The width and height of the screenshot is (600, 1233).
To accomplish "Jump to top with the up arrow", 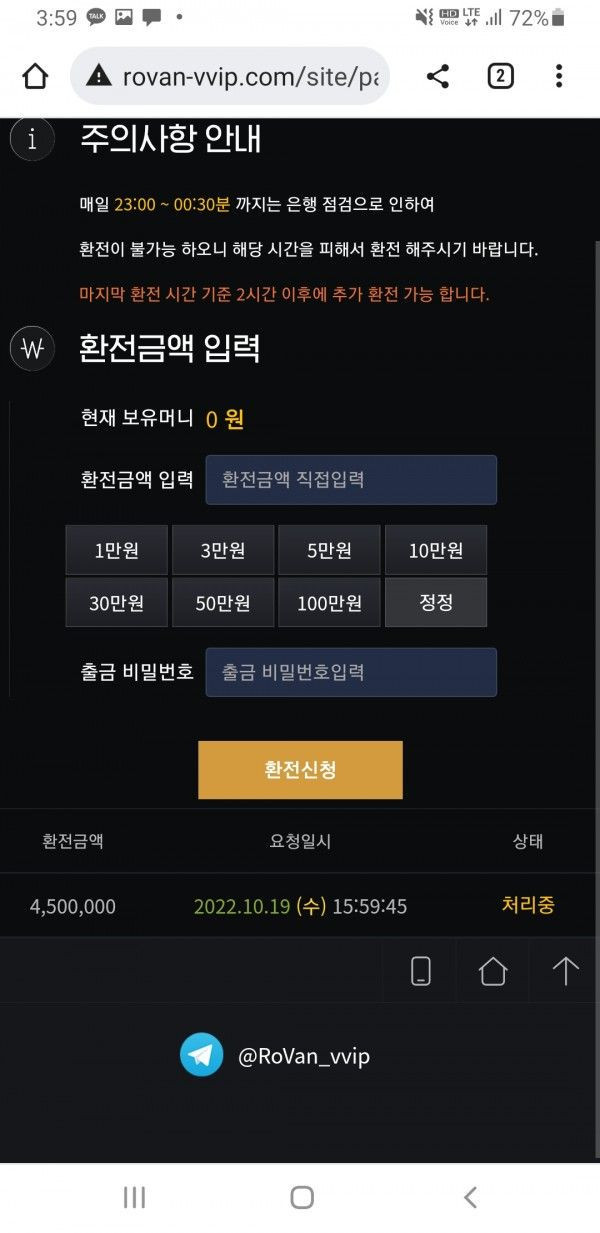I will [565, 971].
